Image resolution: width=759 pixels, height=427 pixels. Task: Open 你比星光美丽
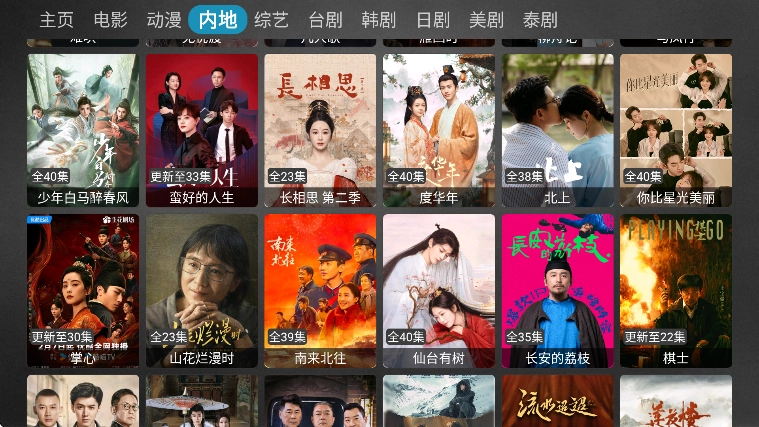click(x=676, y=130)
